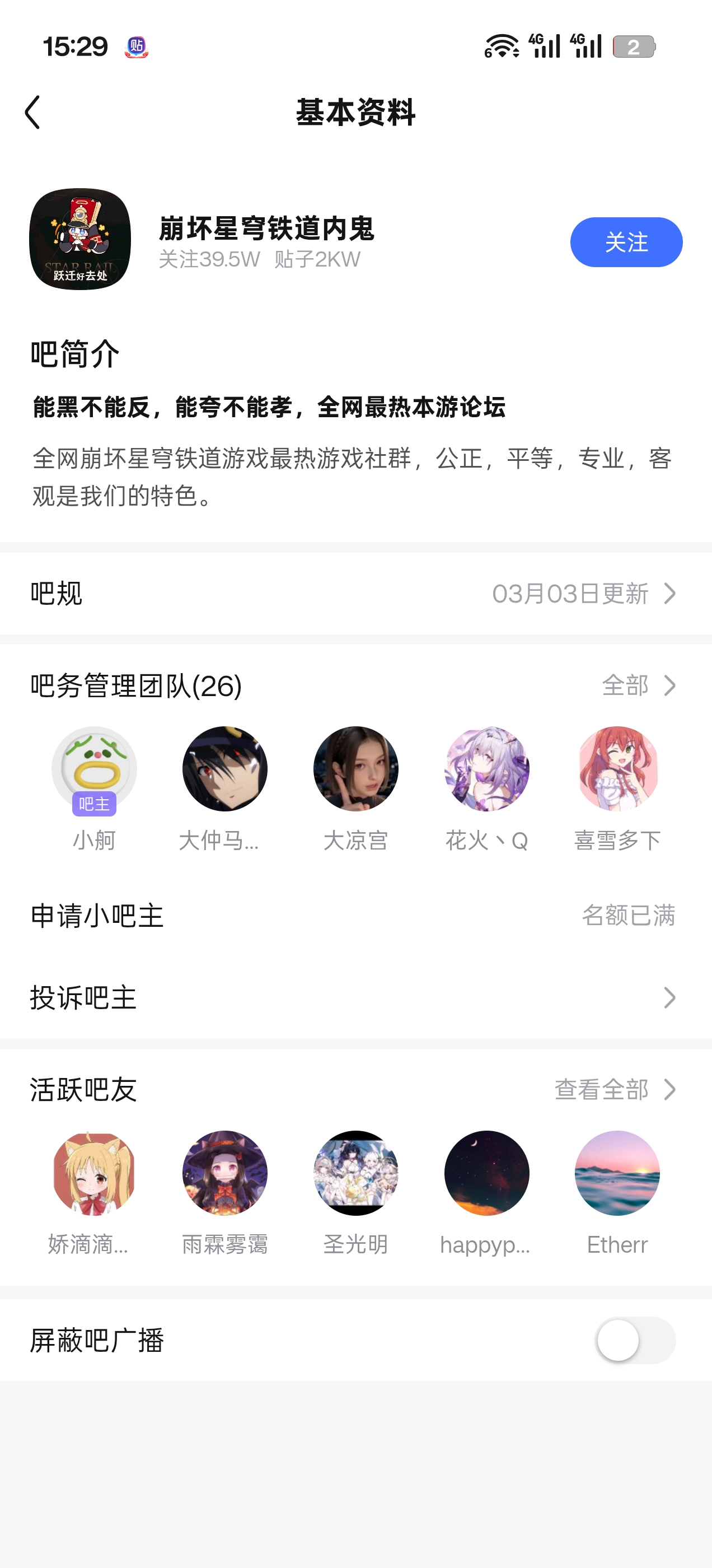Open 大凉宫's profile avatar
Screen dimensions: 712x1568
point(356,769)
